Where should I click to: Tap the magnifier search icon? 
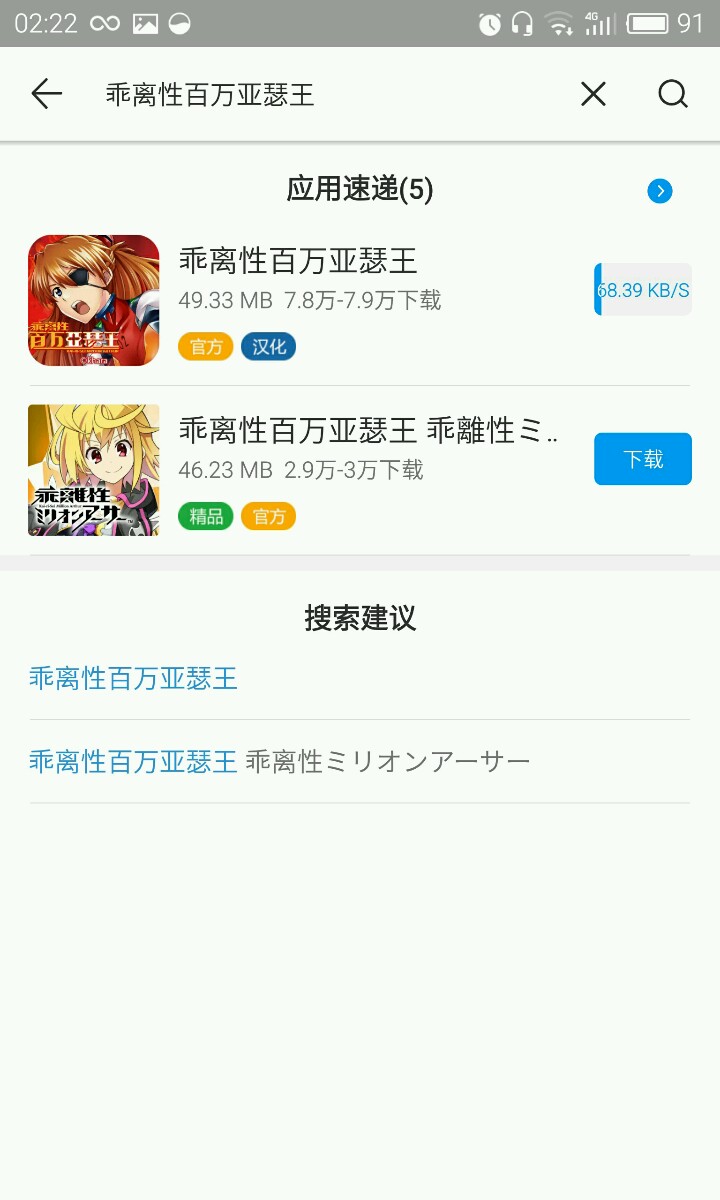(672, 95)
